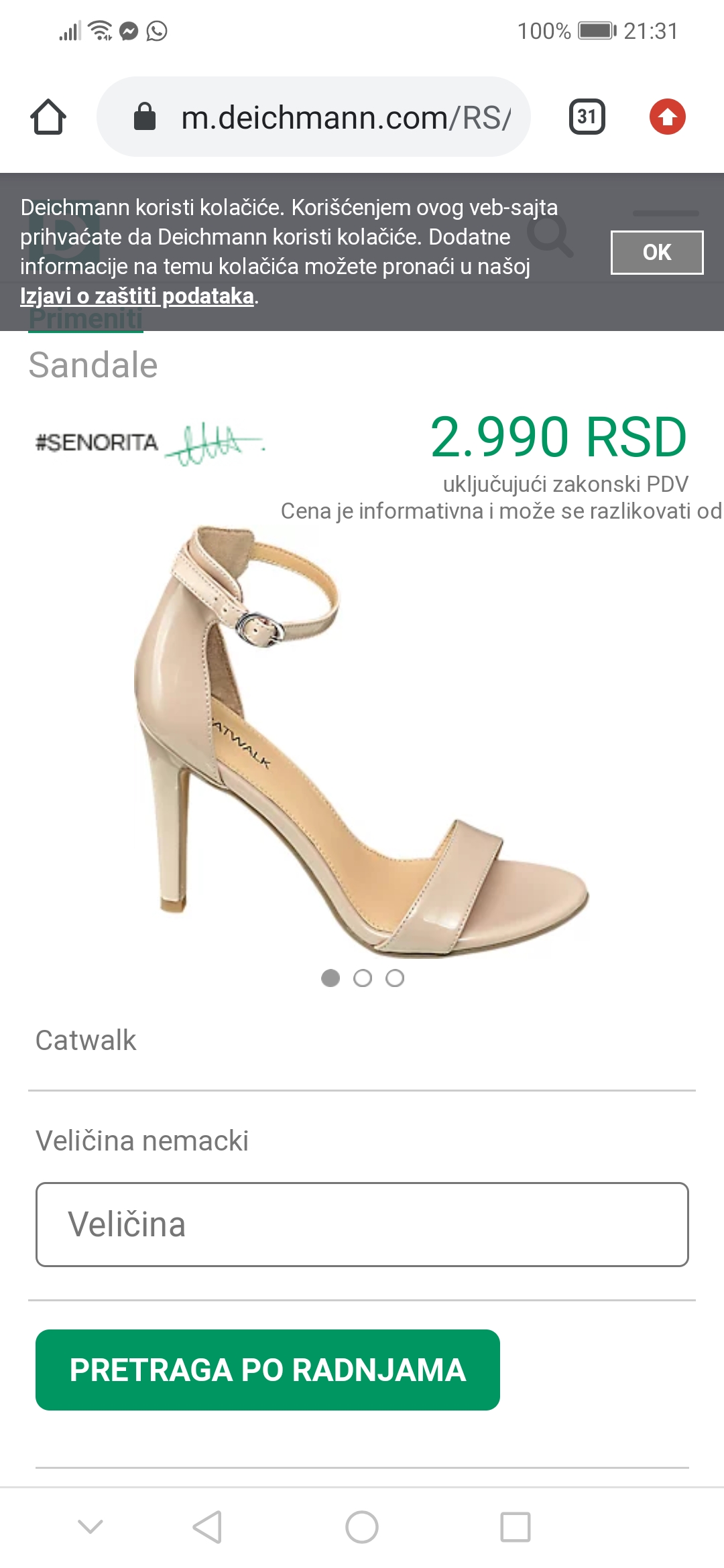Open the address bar with the deichmann URL

click(x=314, y=117)
